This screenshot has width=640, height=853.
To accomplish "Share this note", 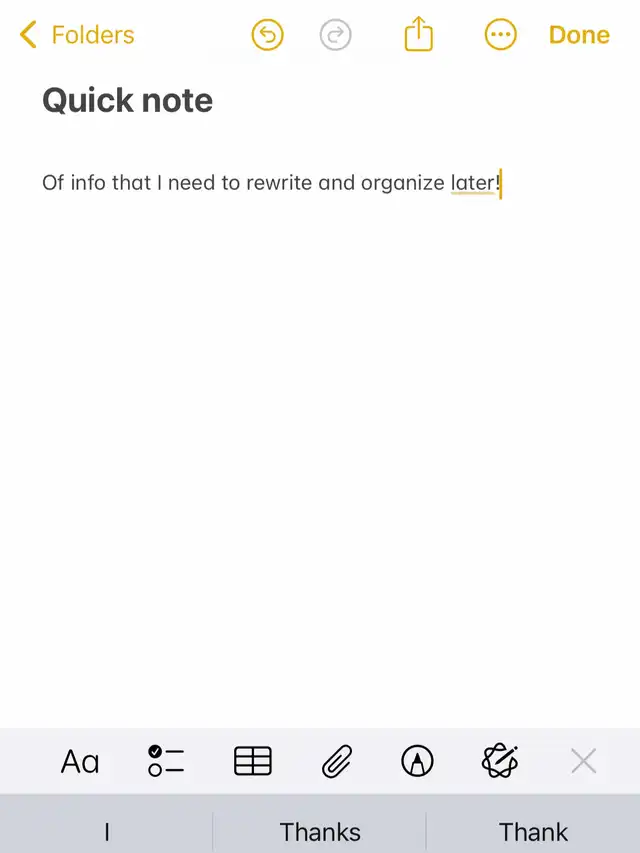I will pyautogui.click(x=419, y=35).
